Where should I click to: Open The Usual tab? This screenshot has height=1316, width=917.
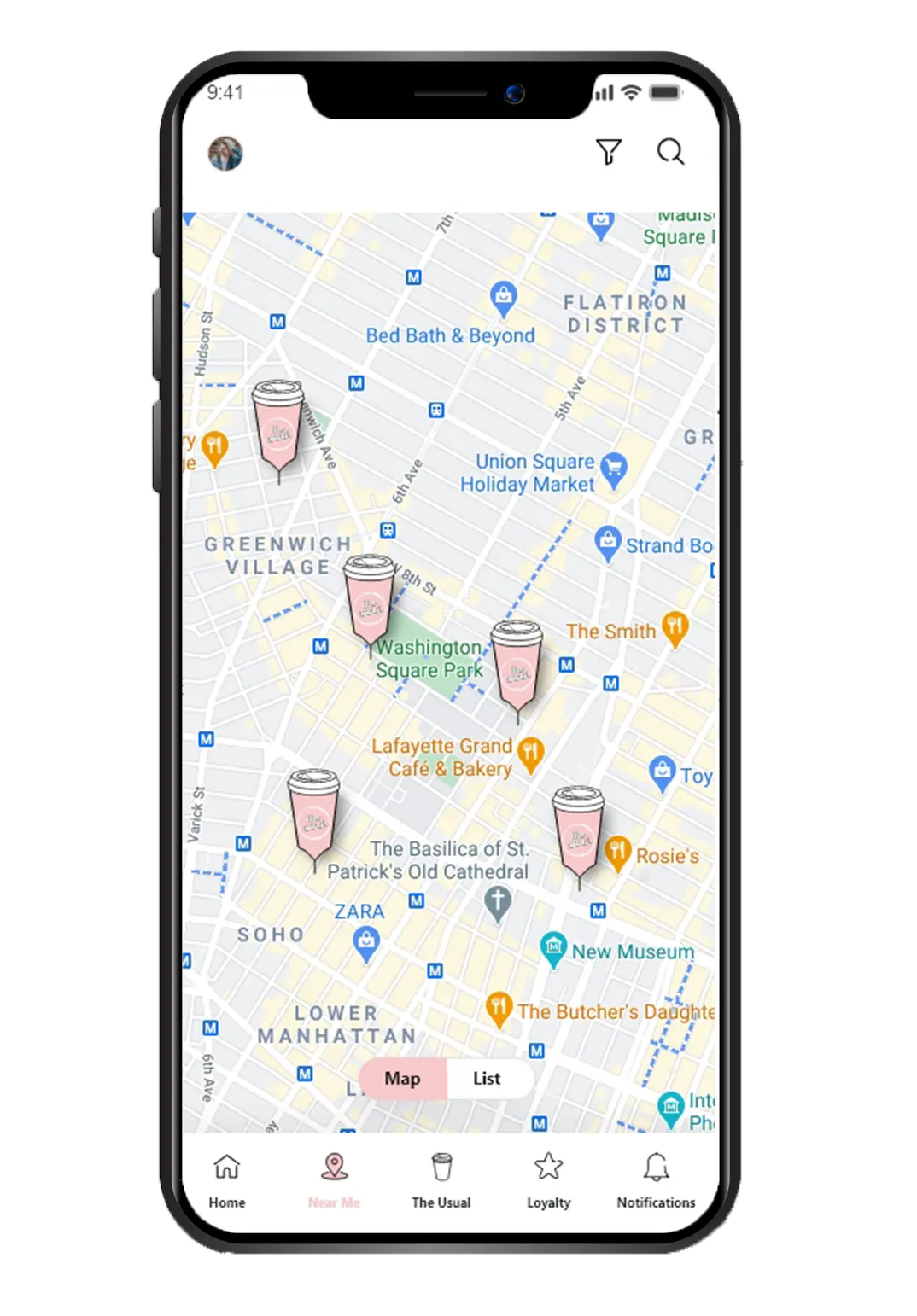tap(441, 1180)
